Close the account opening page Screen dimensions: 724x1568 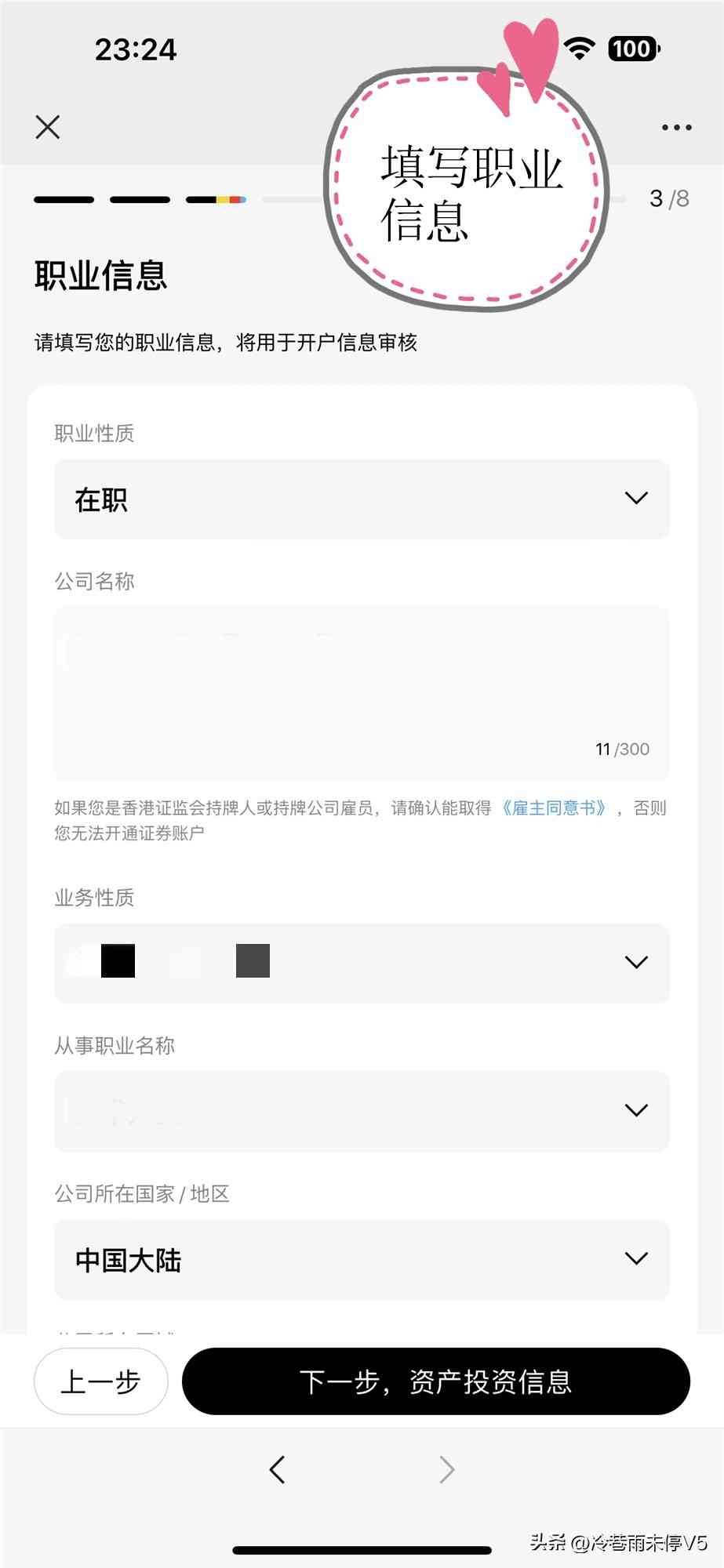point(48,127)
